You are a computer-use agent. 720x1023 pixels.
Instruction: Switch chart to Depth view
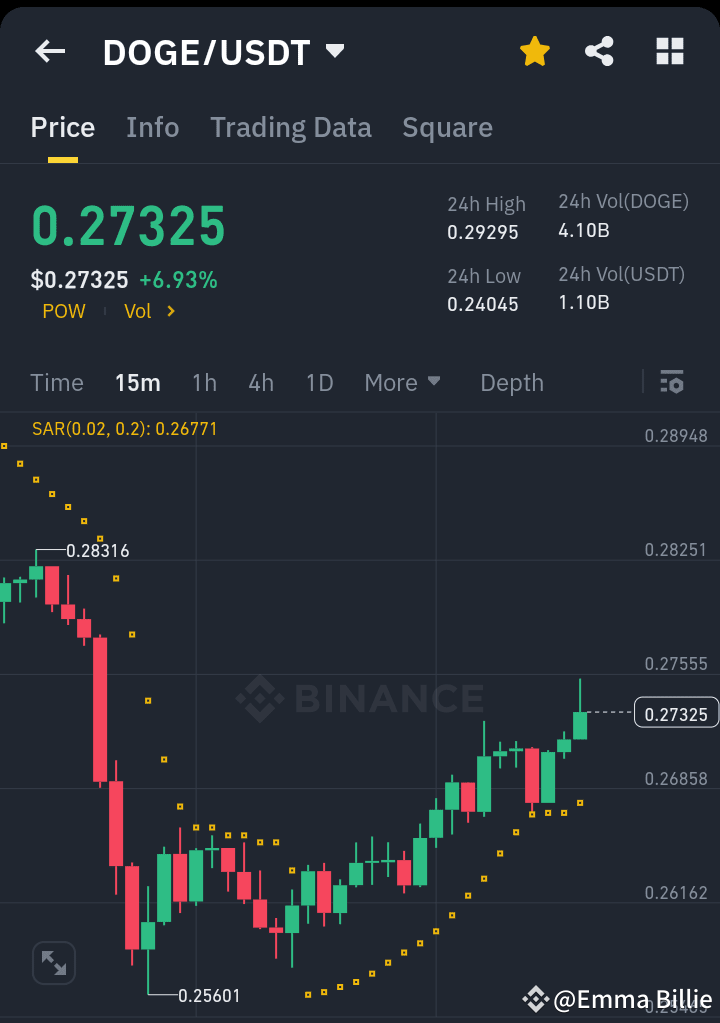[x=511, y=382]
